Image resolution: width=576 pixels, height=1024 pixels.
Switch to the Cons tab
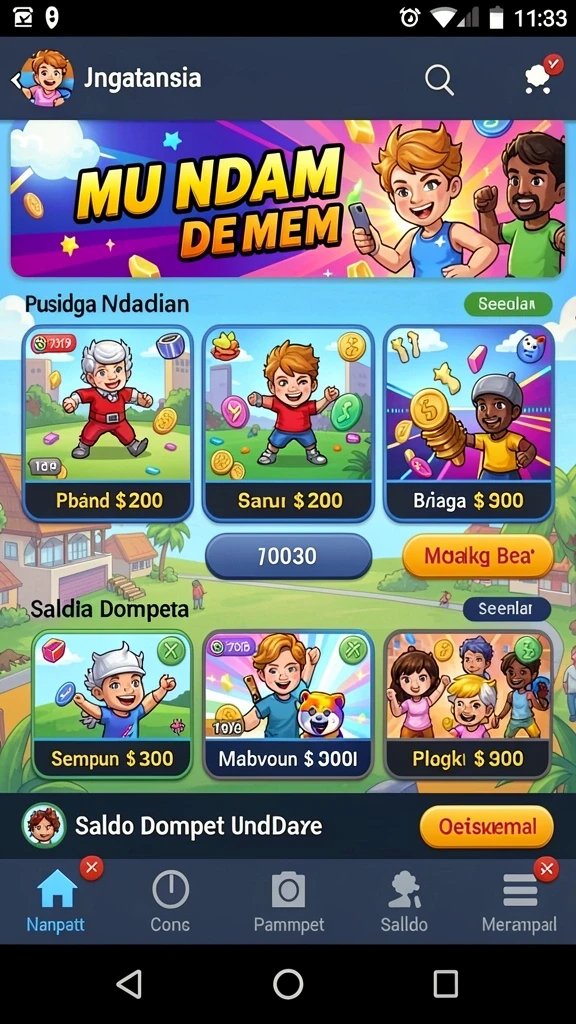pos(170,901)
